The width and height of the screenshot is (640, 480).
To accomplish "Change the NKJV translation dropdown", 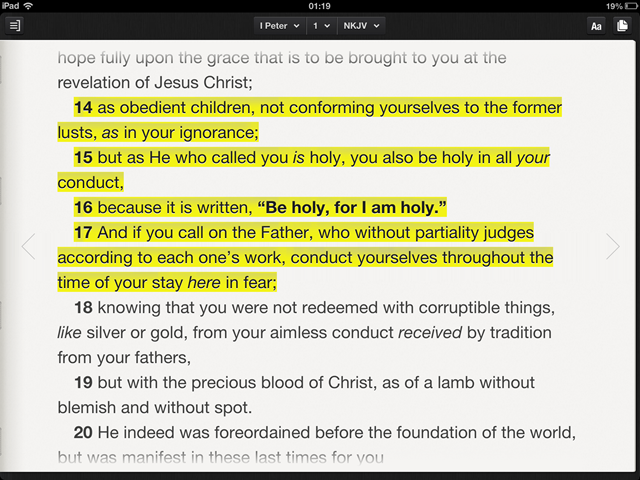I will pyautogui.click(x=360, y=25).
